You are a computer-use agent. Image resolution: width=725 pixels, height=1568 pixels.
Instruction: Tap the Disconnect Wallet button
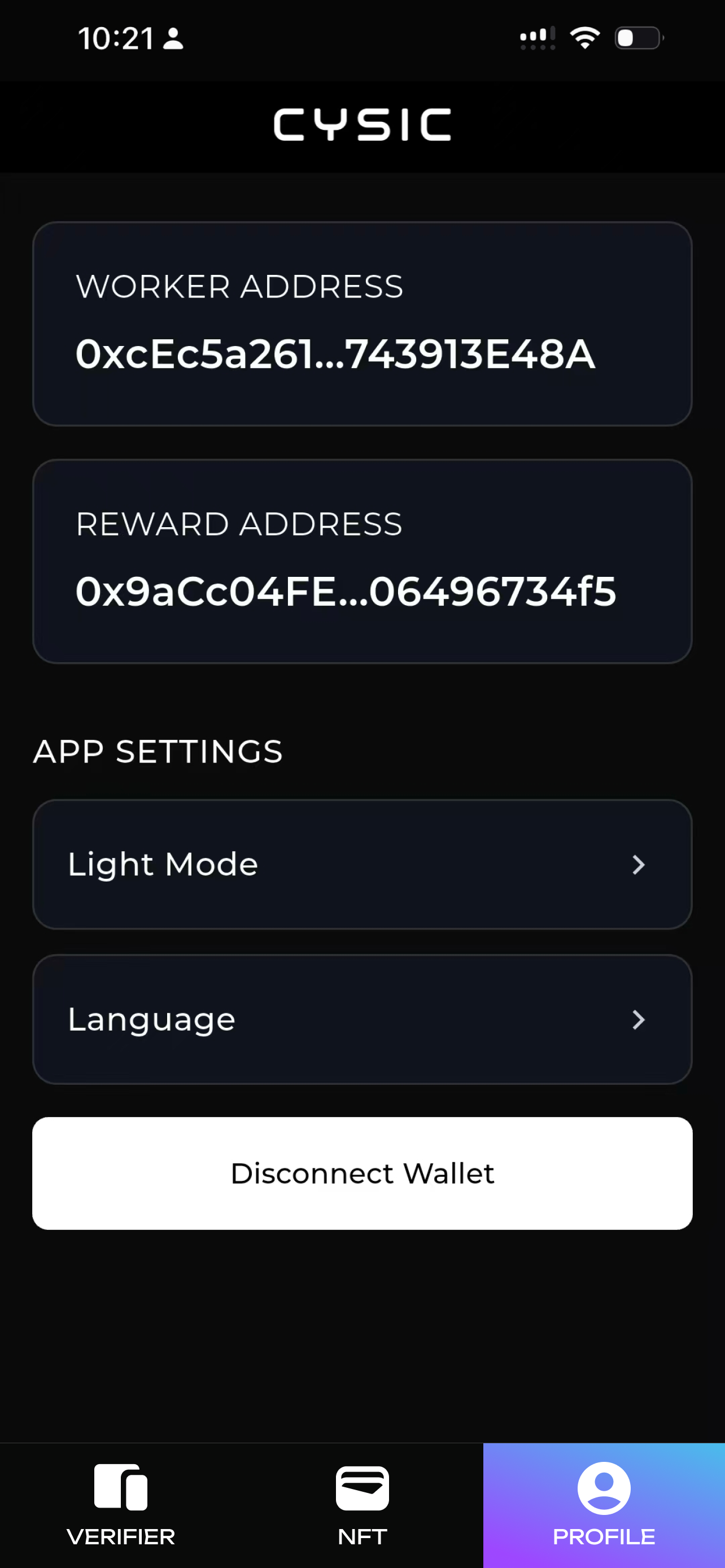[362, 1173]
